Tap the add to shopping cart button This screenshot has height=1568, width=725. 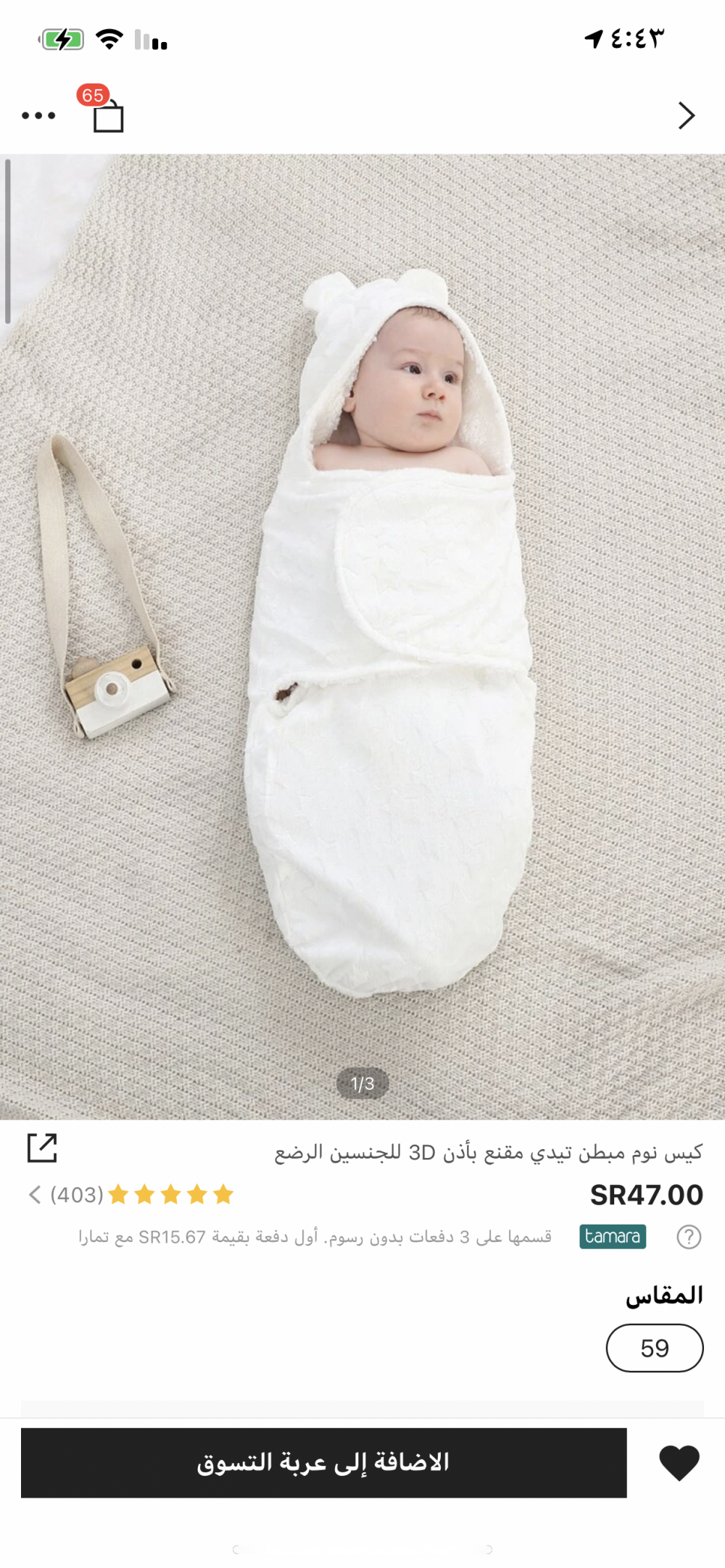coord(323,1463)
